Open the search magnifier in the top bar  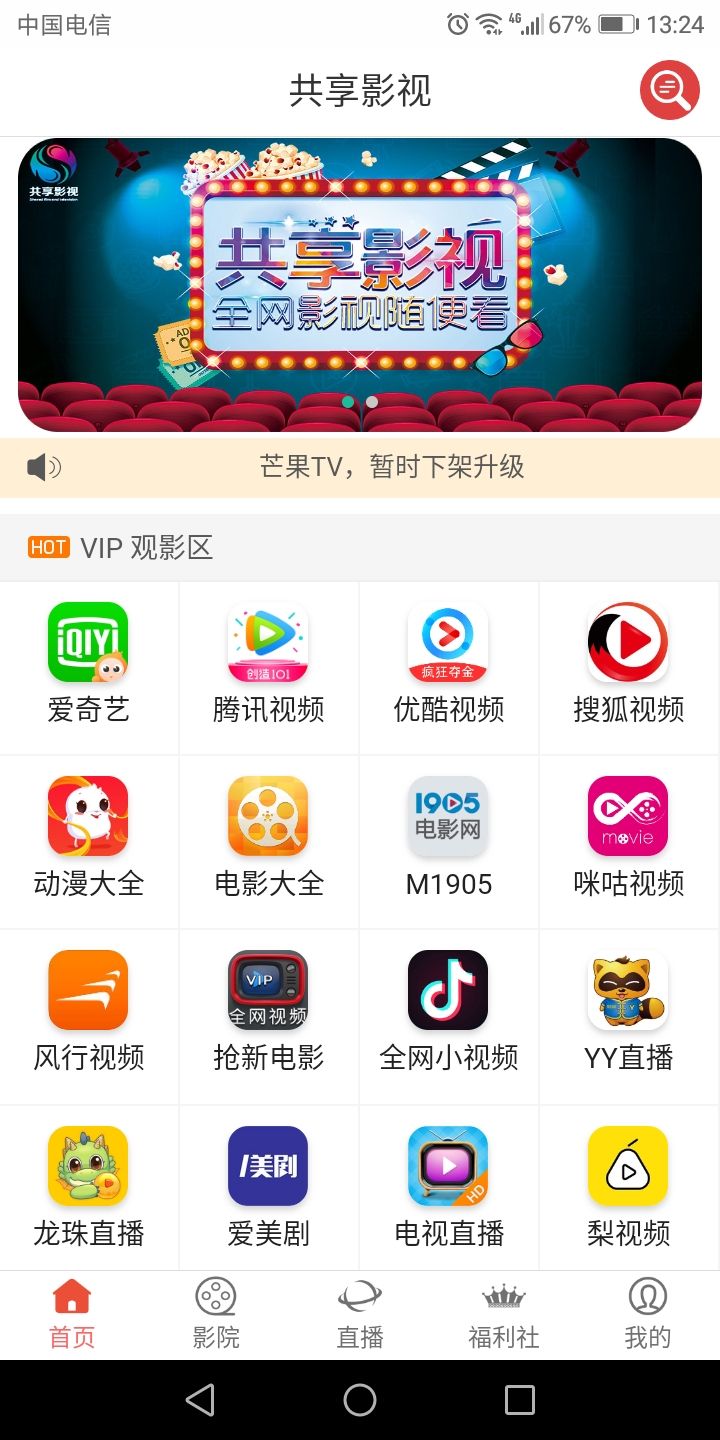point(668,89)
